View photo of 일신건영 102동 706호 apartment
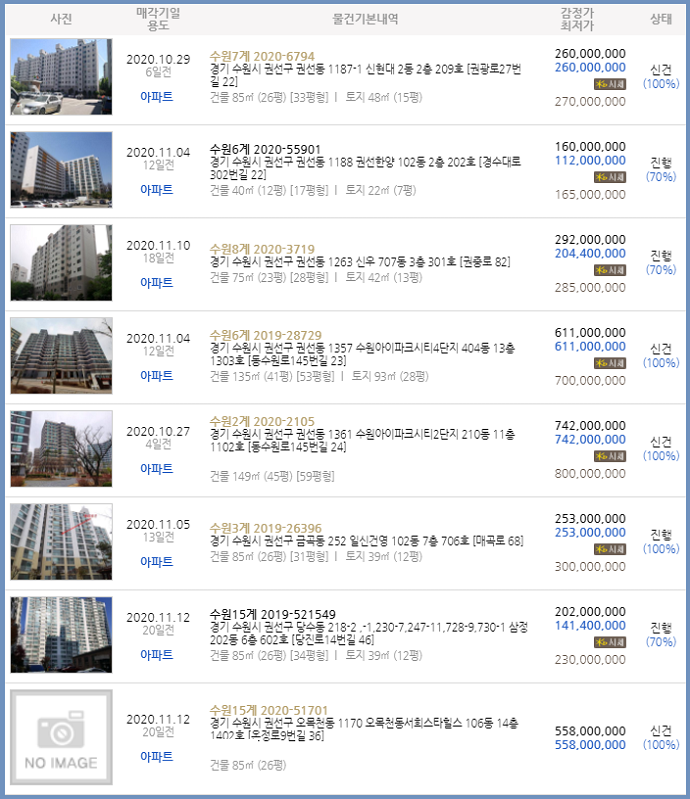The height and width of the screenshot is (799, 690). [61, 543]
